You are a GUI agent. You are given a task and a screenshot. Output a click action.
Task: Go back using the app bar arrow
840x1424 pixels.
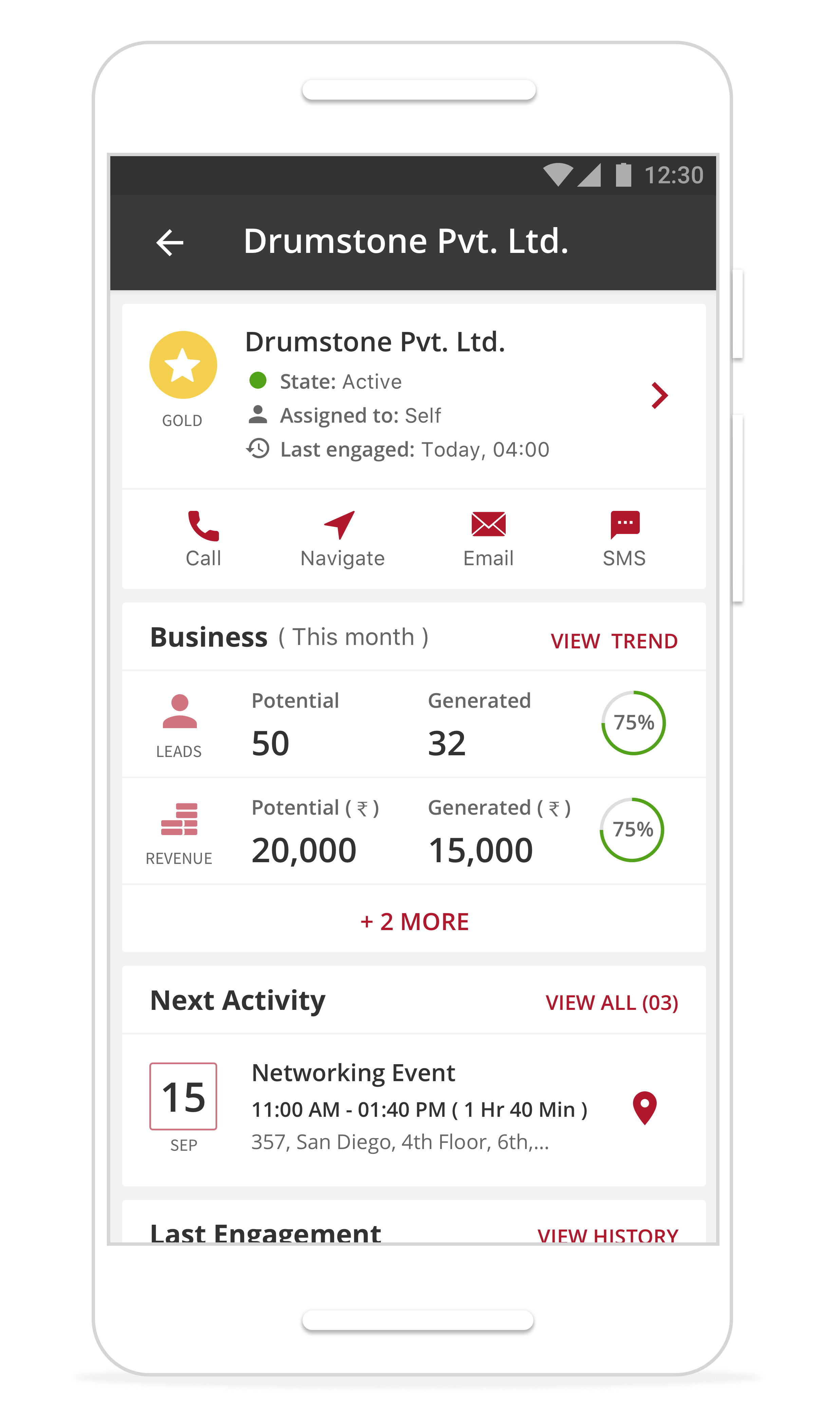click(x=170, y=243)
